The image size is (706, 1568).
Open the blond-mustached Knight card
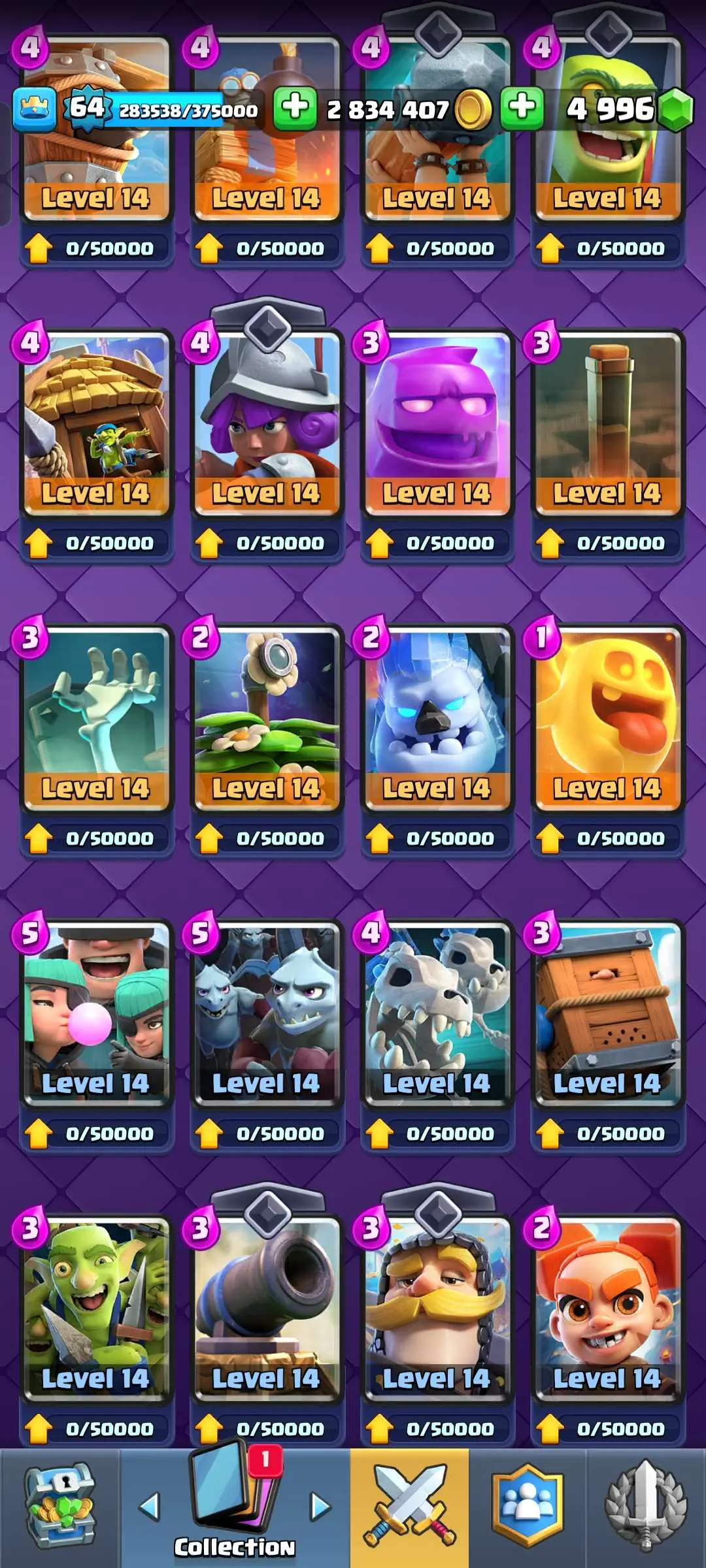437,1307
